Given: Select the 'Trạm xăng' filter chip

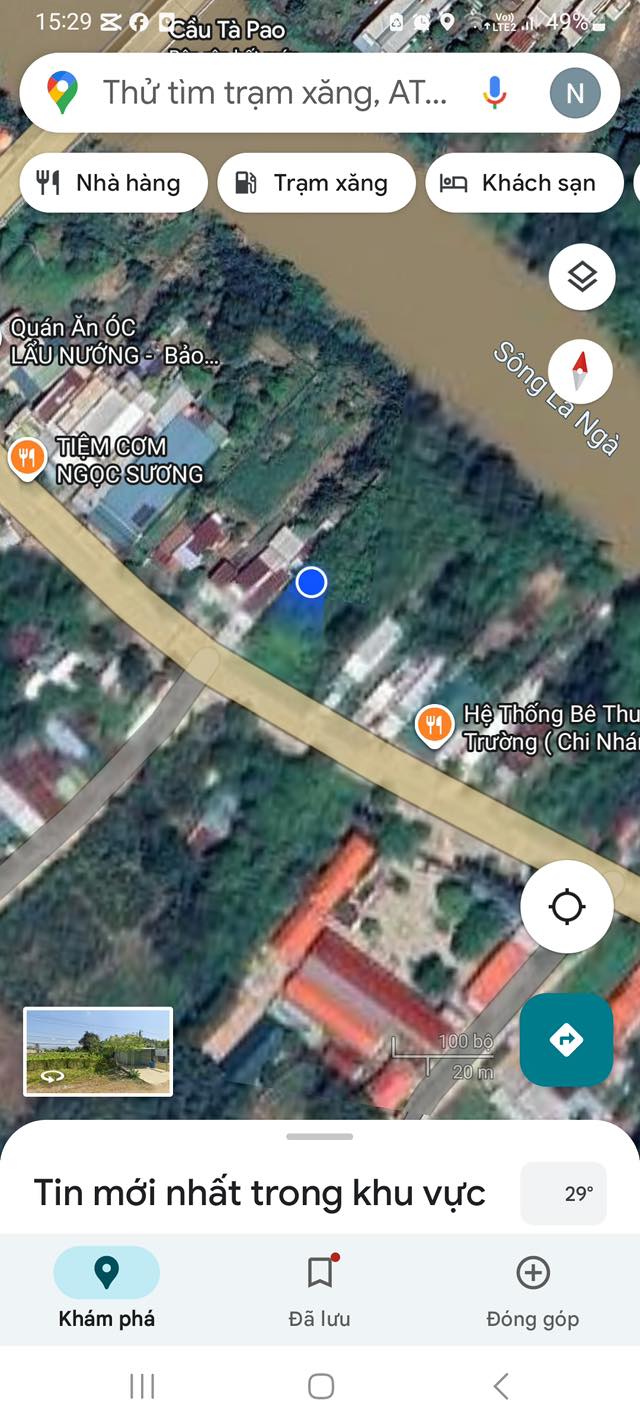Looking at the screenshot, I should point(316,183).
